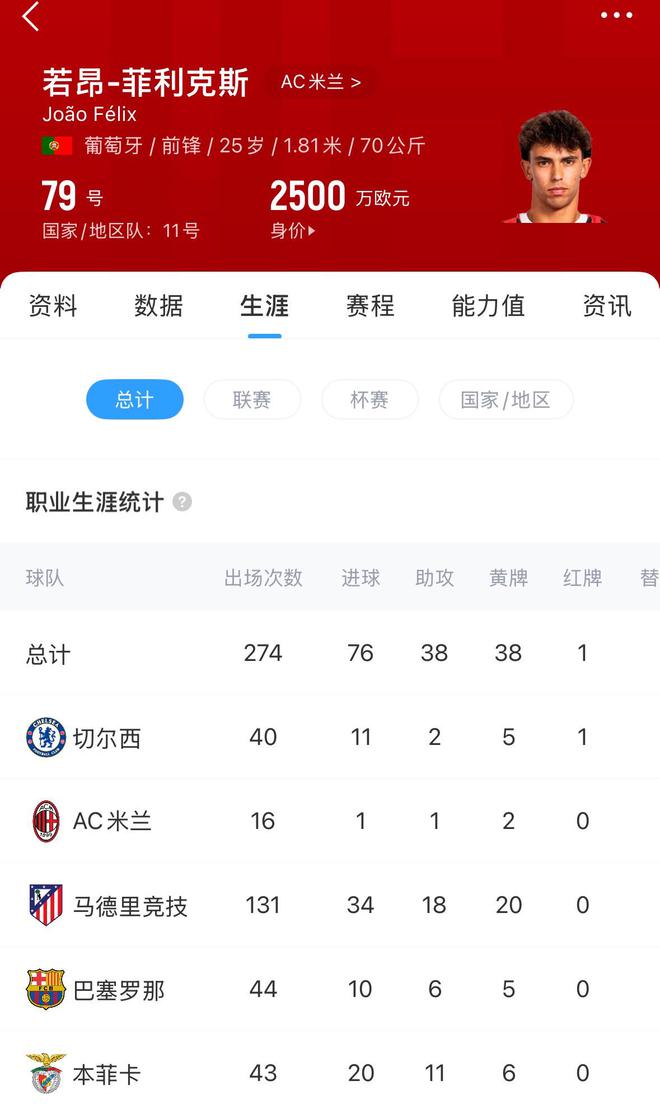Show 国家/地区 career stats
The height and width of the screenshot is (1118, 660).
pos(505,400)
